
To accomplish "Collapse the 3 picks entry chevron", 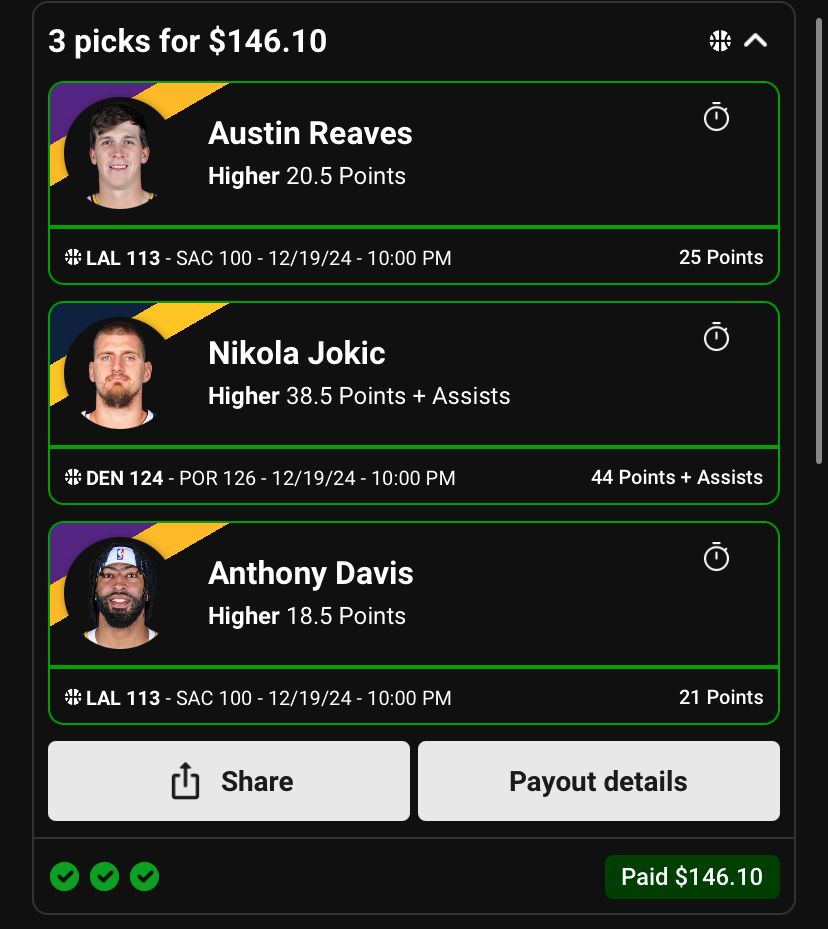I will pos(756,41).
